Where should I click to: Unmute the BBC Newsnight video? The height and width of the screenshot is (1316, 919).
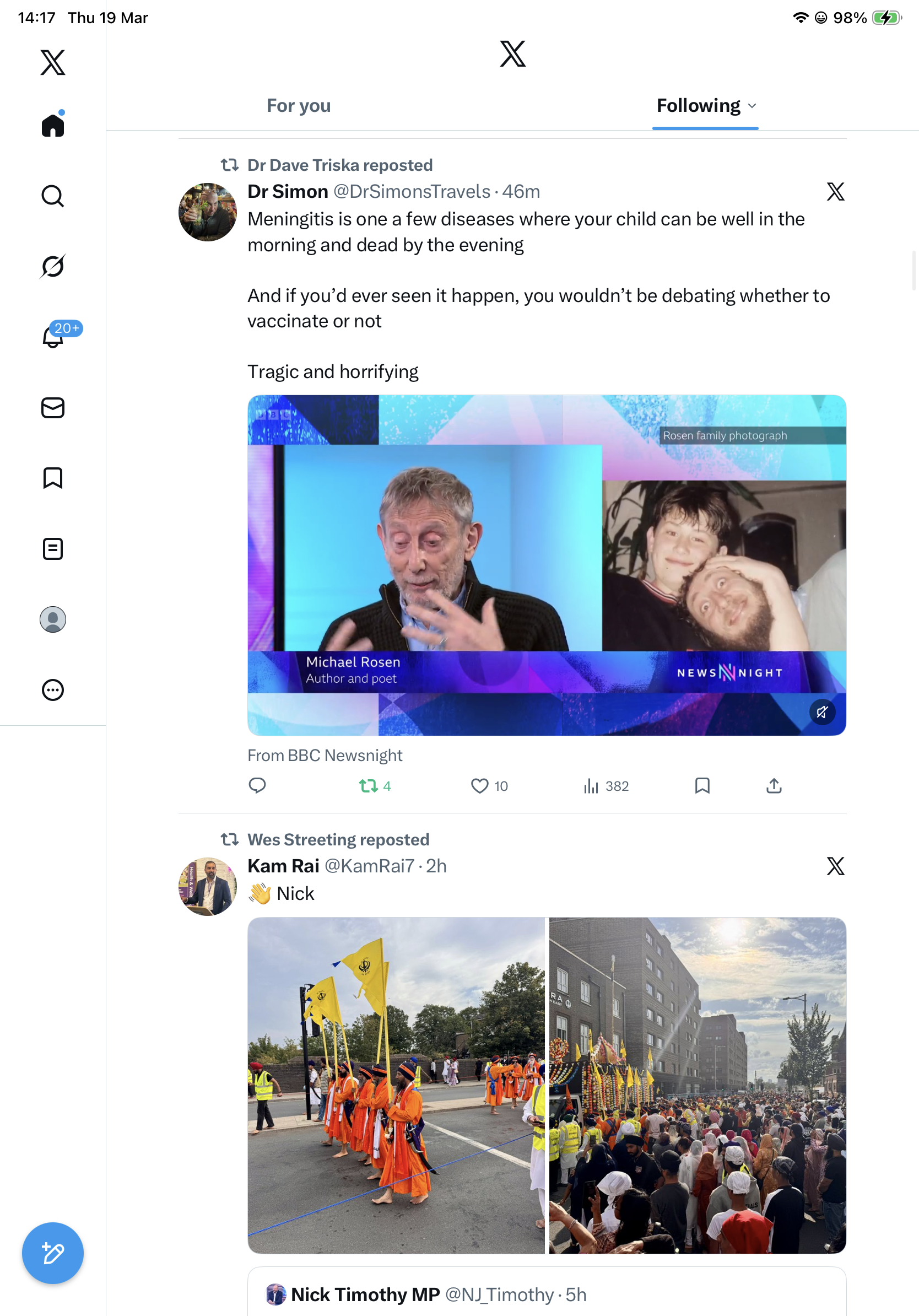coord(822,712)
